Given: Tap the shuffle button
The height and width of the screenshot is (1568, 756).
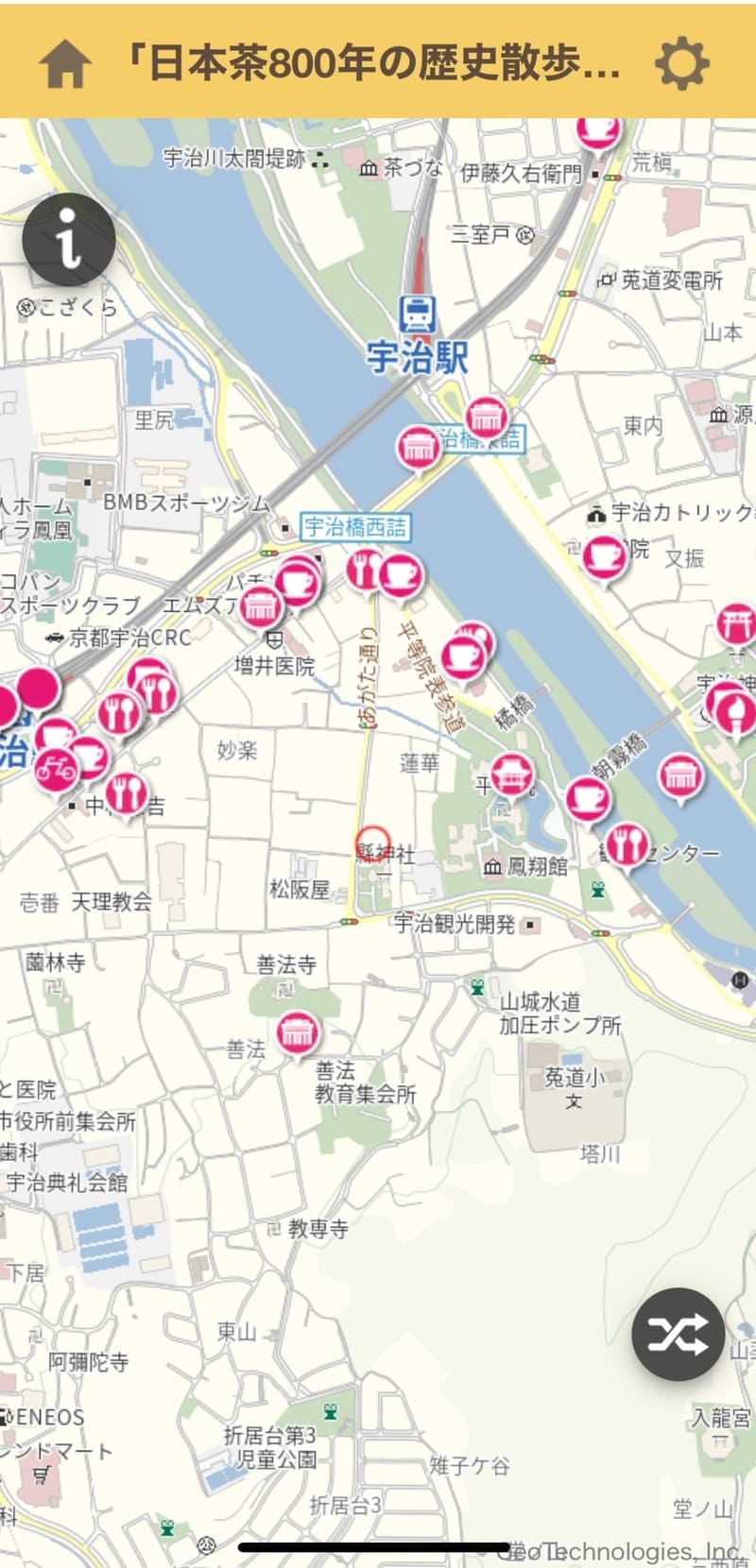Looking at the screenshot, I should tap(678, 1334).
